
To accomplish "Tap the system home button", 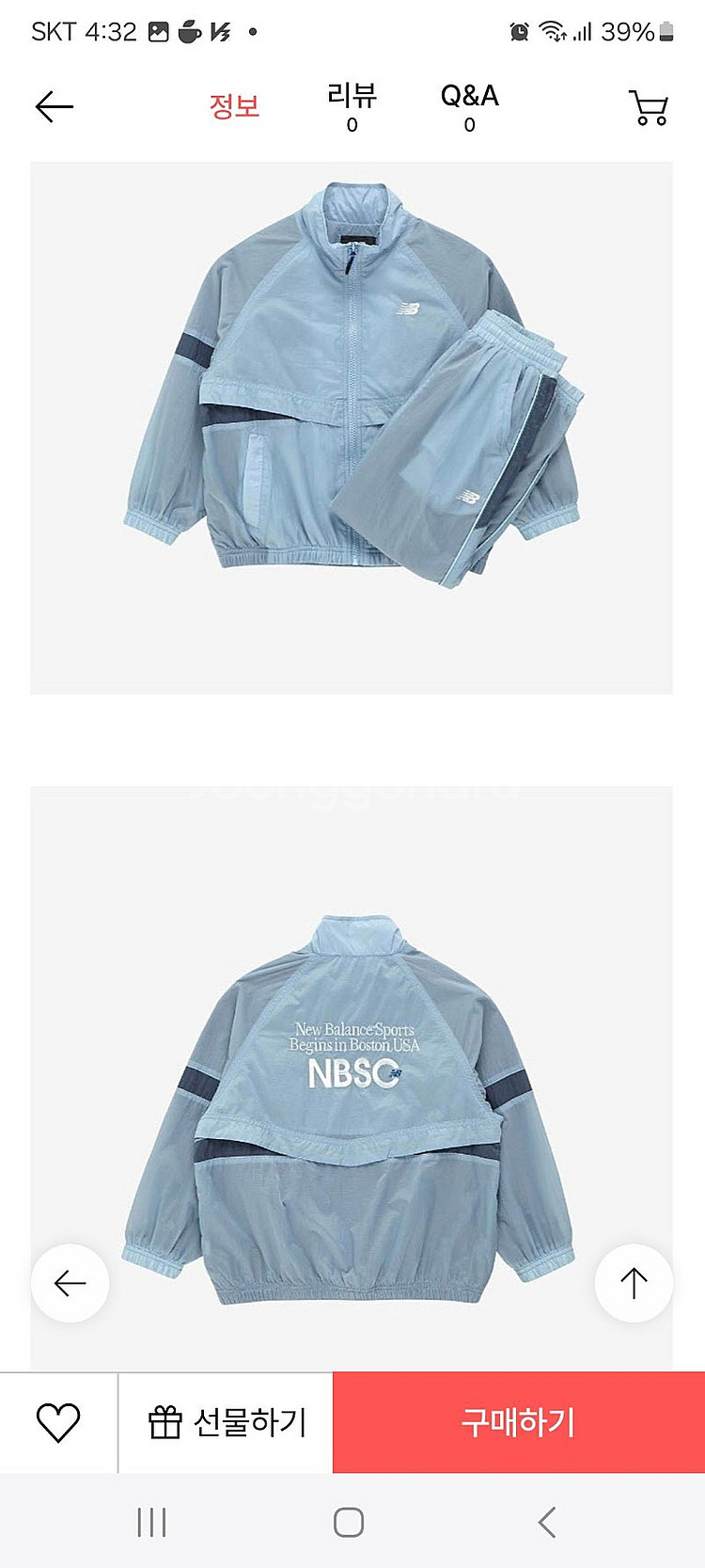I will (x=349, y=1522).
